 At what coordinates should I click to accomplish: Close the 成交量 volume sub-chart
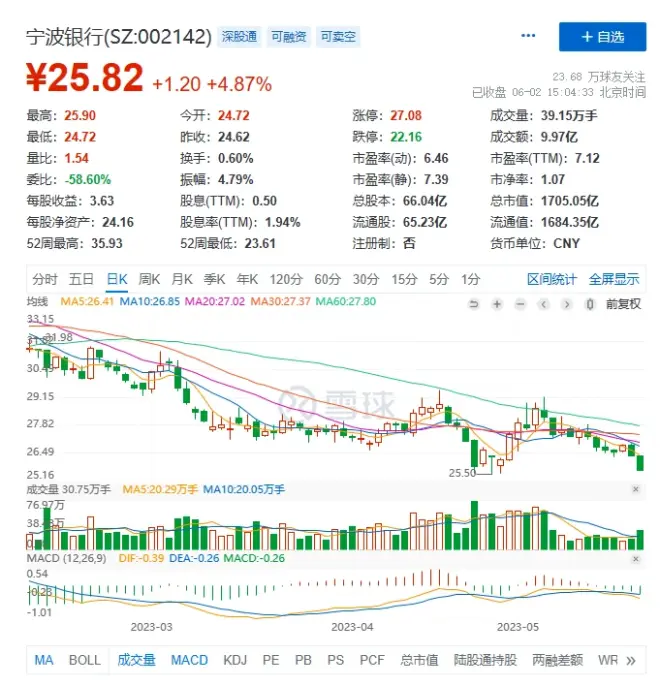(636, 489)
